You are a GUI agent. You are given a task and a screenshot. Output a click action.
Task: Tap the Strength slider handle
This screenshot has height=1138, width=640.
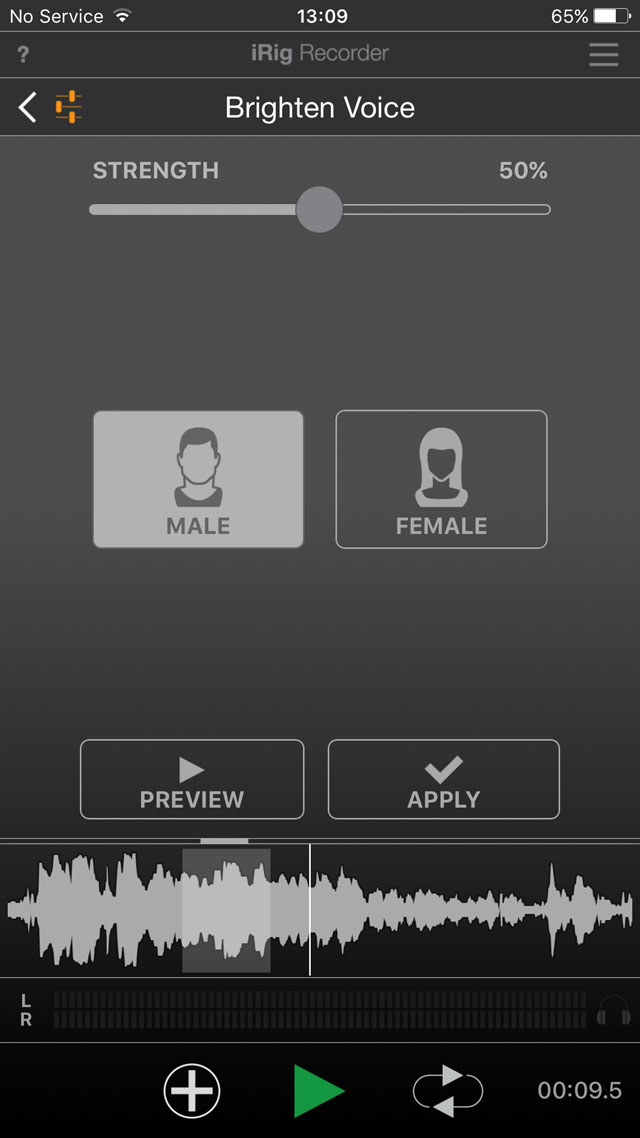pos(319,210)
